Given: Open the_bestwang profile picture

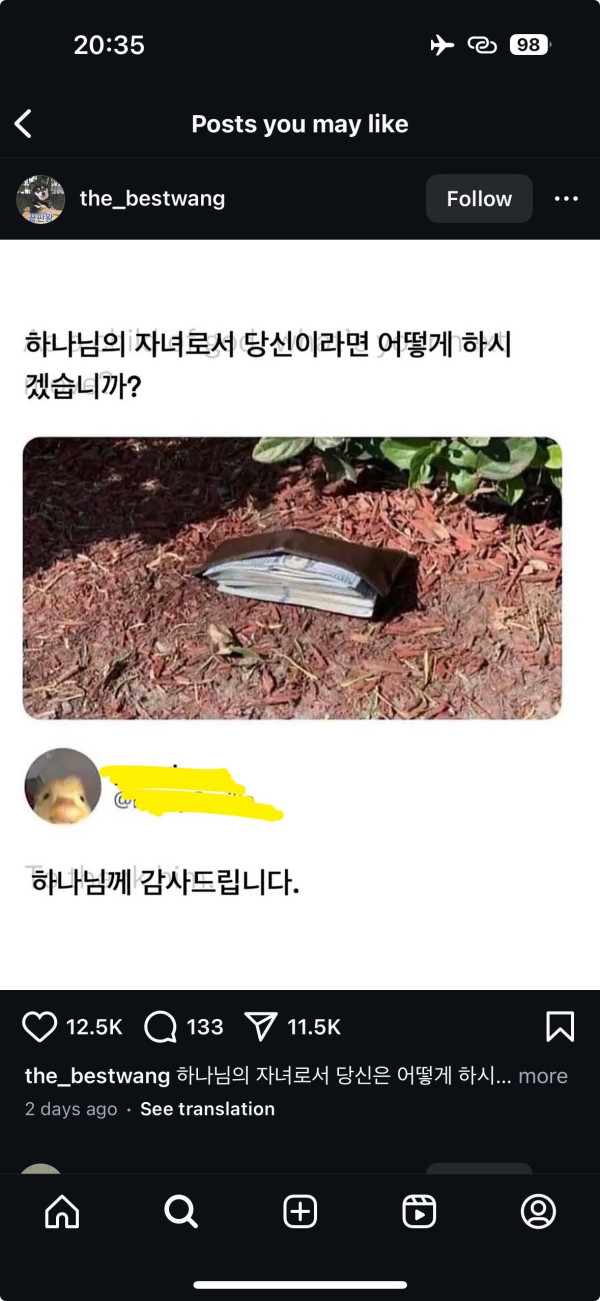Looking at the screenshot, I should click(41, 199).
